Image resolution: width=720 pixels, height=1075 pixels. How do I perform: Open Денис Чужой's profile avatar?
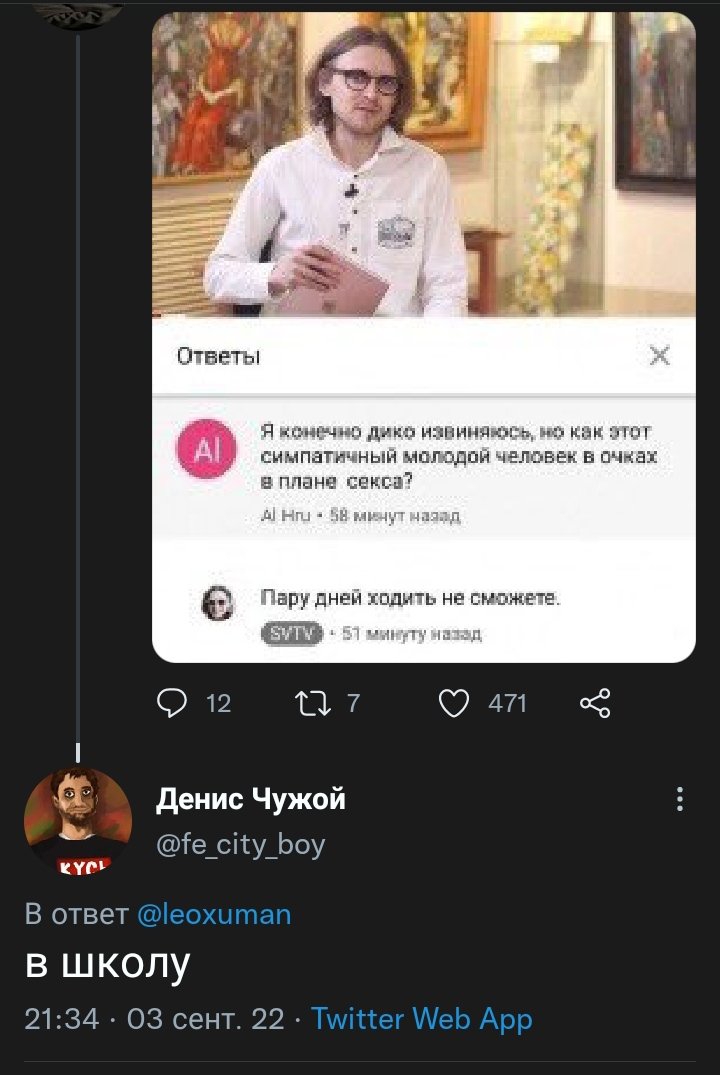[x=78, y=822]
